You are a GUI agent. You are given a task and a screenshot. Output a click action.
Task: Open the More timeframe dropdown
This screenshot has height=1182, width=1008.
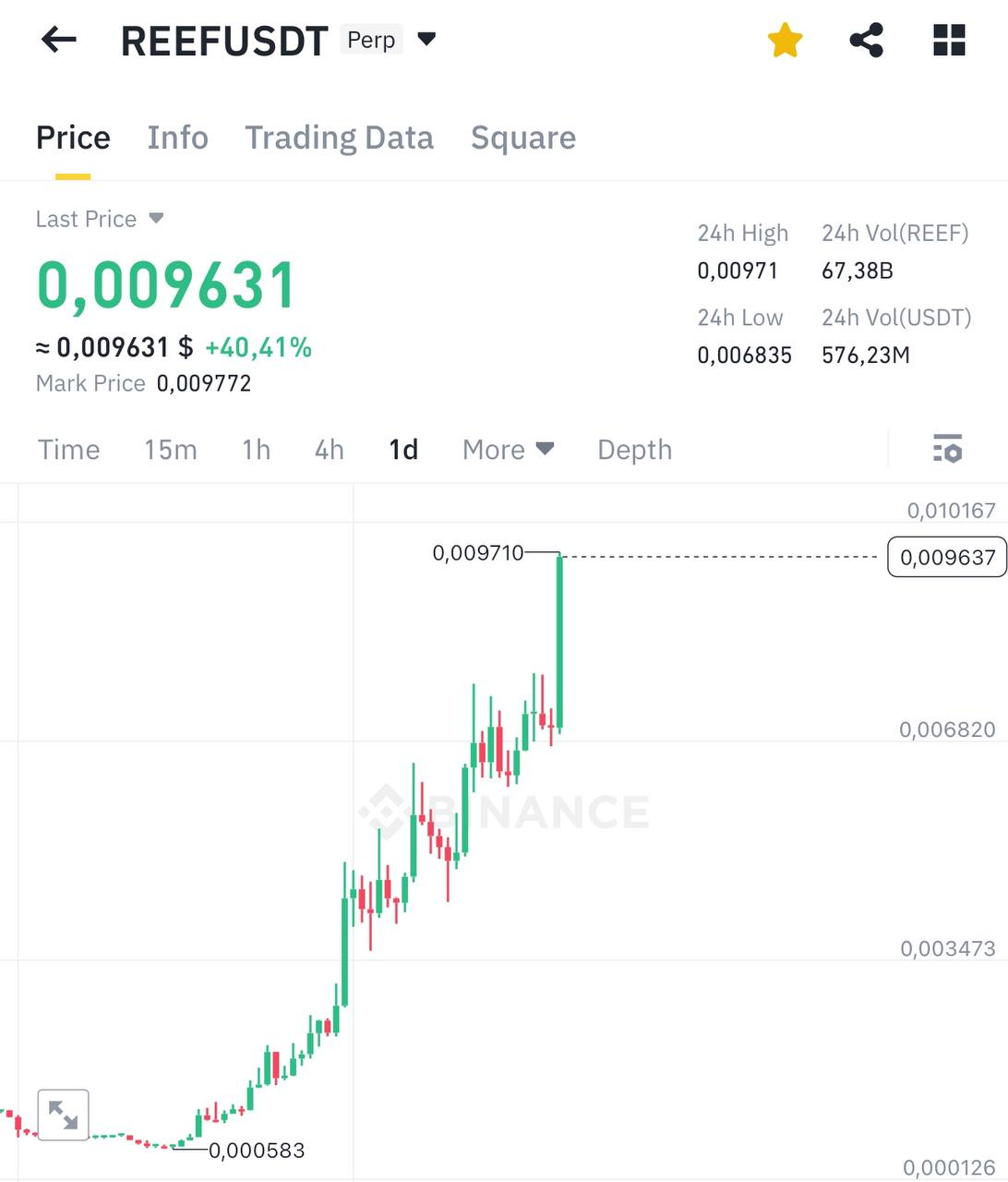507,450
